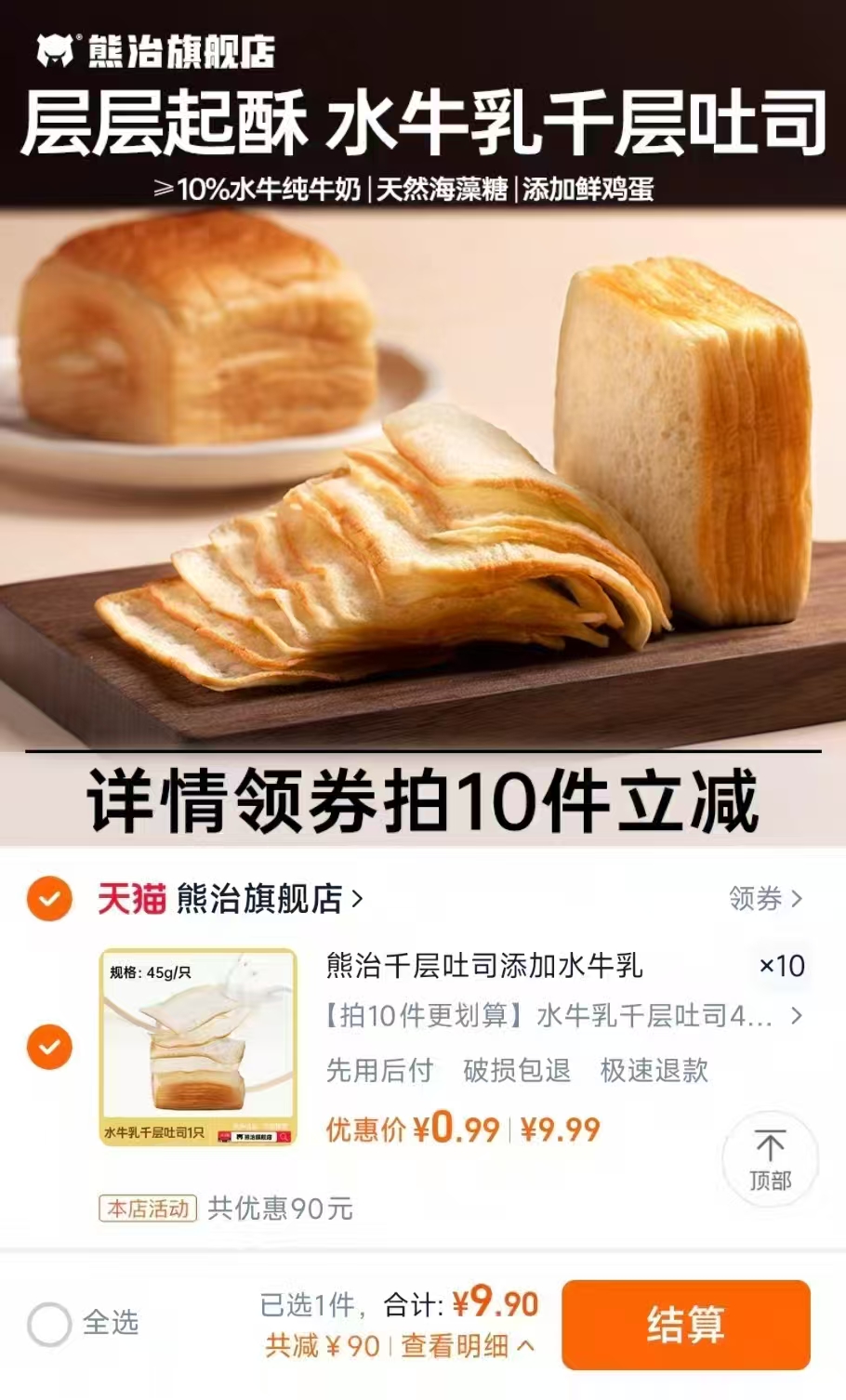Click the 本店活动 activity badge
The width and height of the screenshot is (846, 1400).
coord(149,1208)
